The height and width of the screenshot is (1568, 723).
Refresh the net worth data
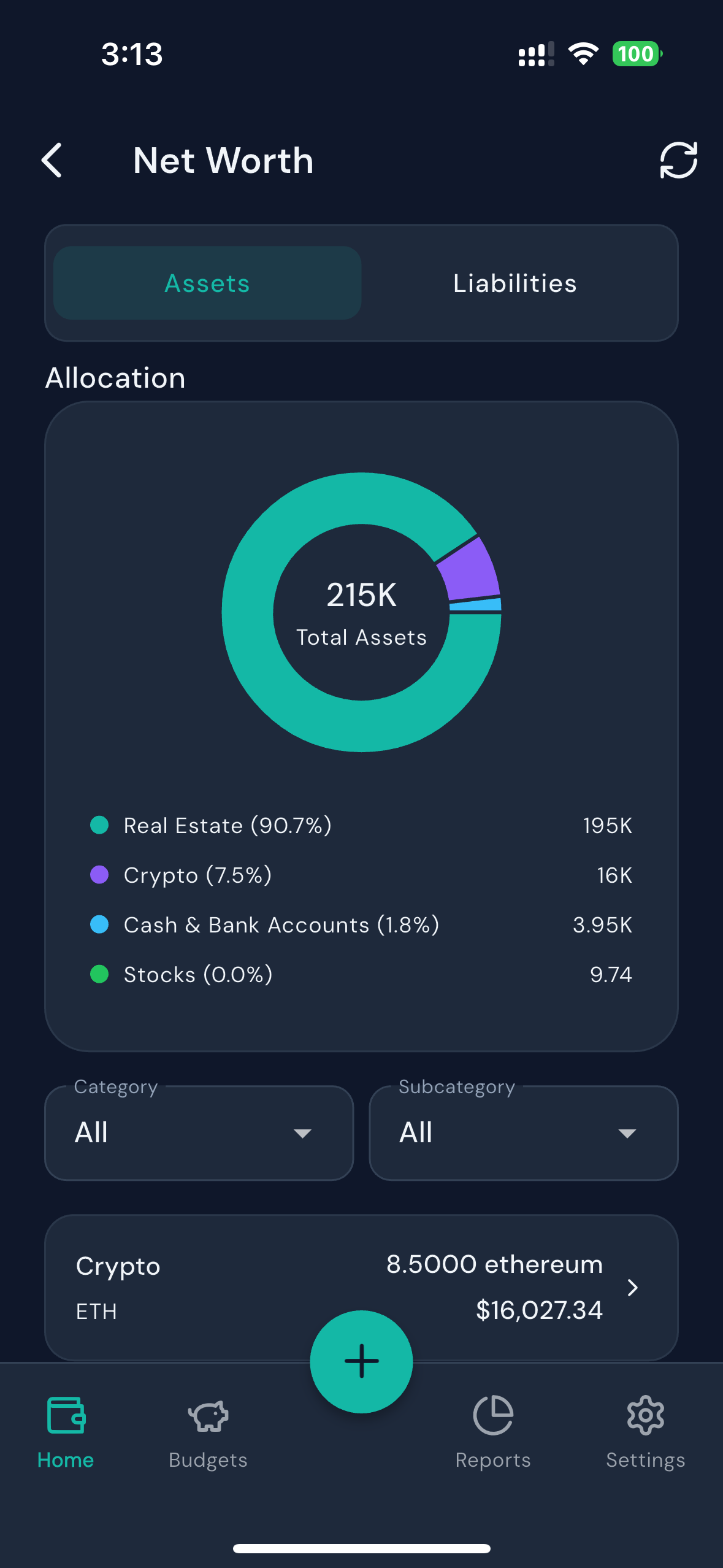(678, 160)
